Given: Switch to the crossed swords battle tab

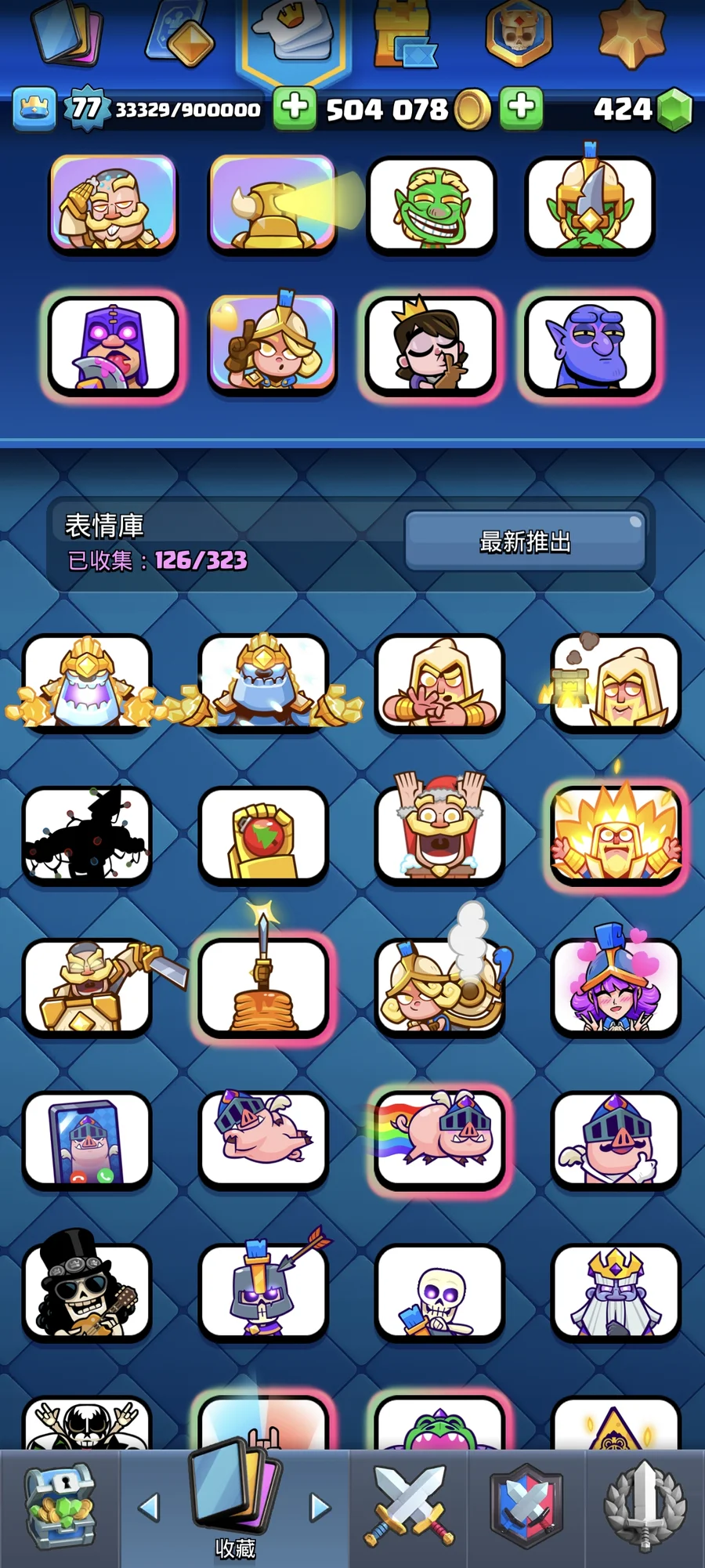Looking at the screenshot, I should tap(409, 1508).
